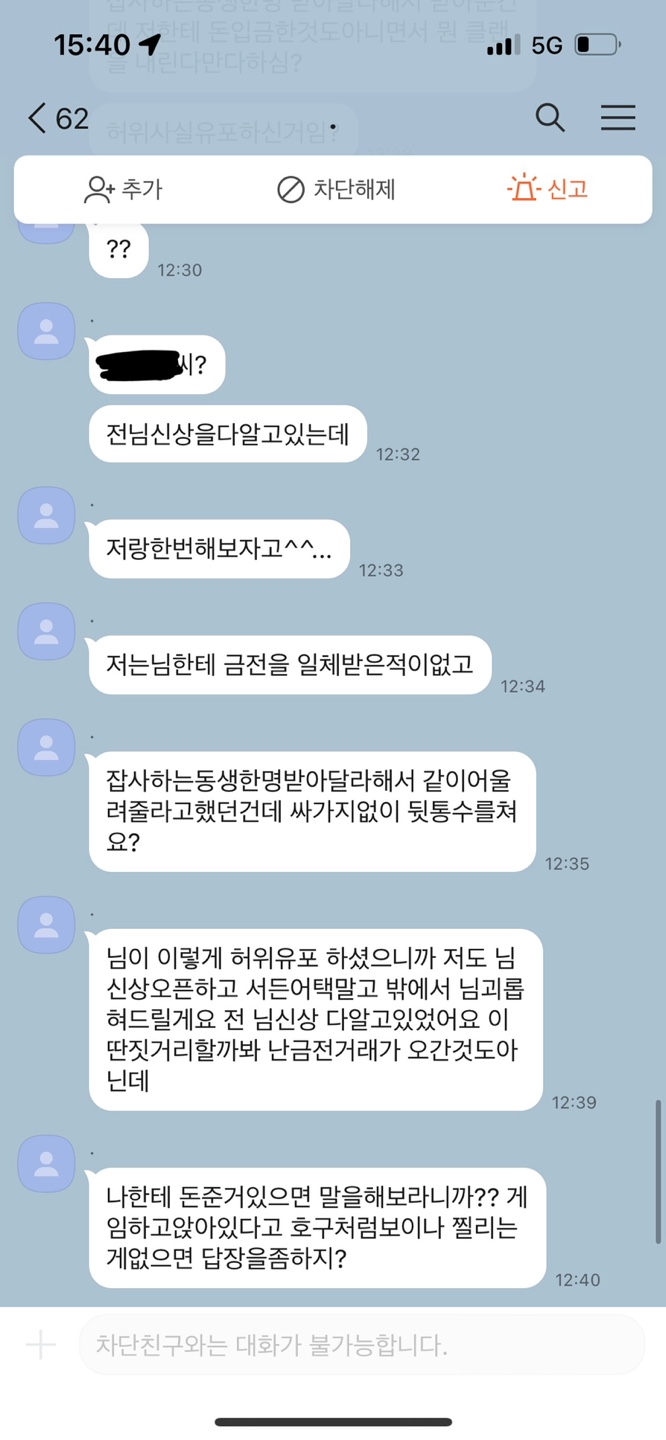Open sender profile beside the 12:40 message
Screen dimensions: 666x1440
point(46,1164)
